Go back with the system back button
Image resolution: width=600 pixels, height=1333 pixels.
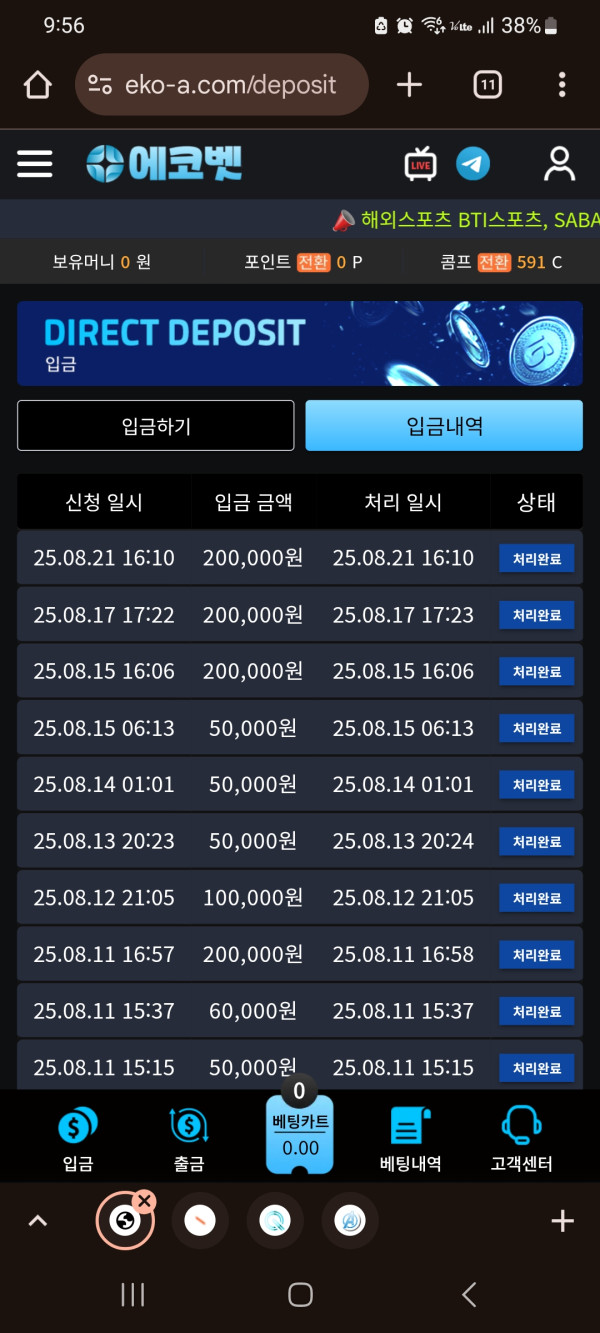coord(468,1295)
